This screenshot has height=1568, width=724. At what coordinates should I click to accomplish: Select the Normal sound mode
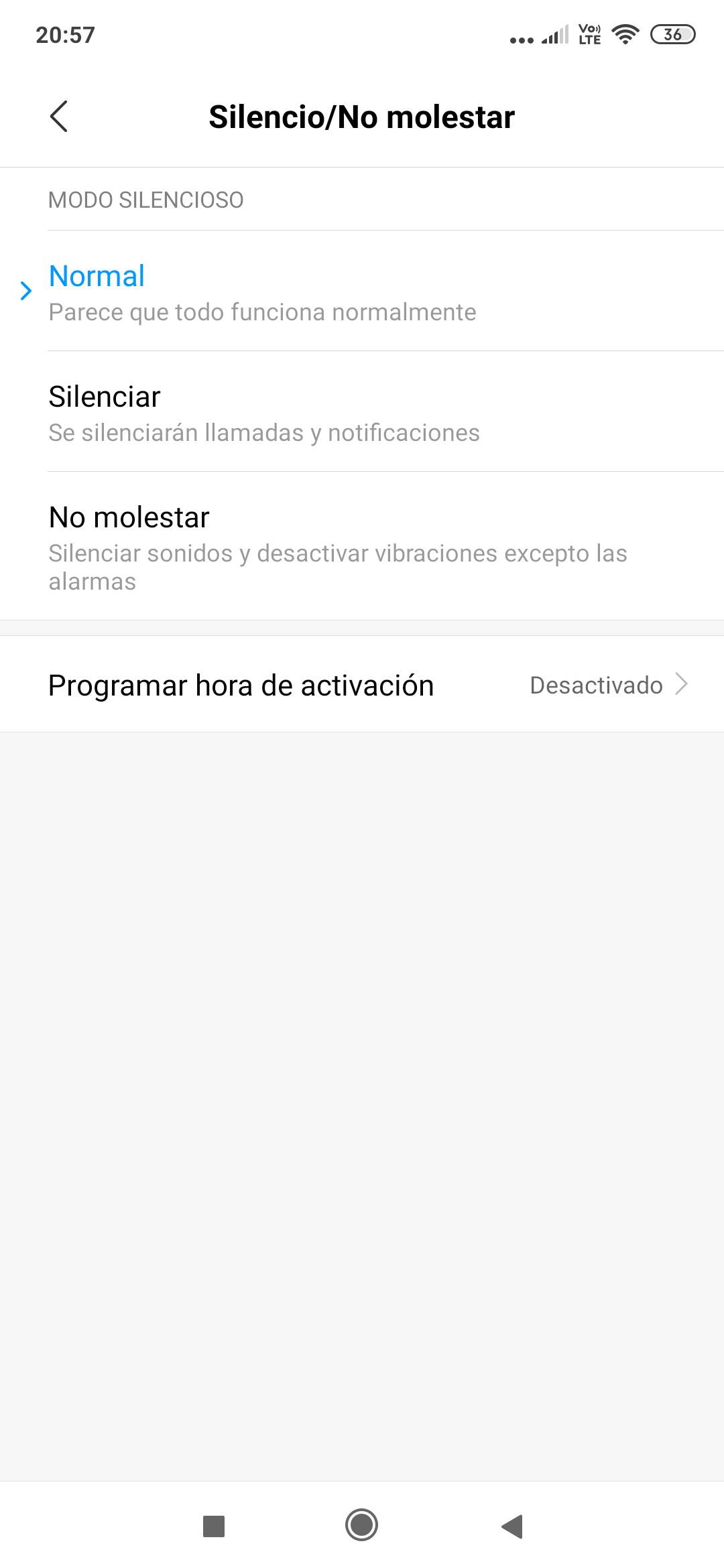362,291
